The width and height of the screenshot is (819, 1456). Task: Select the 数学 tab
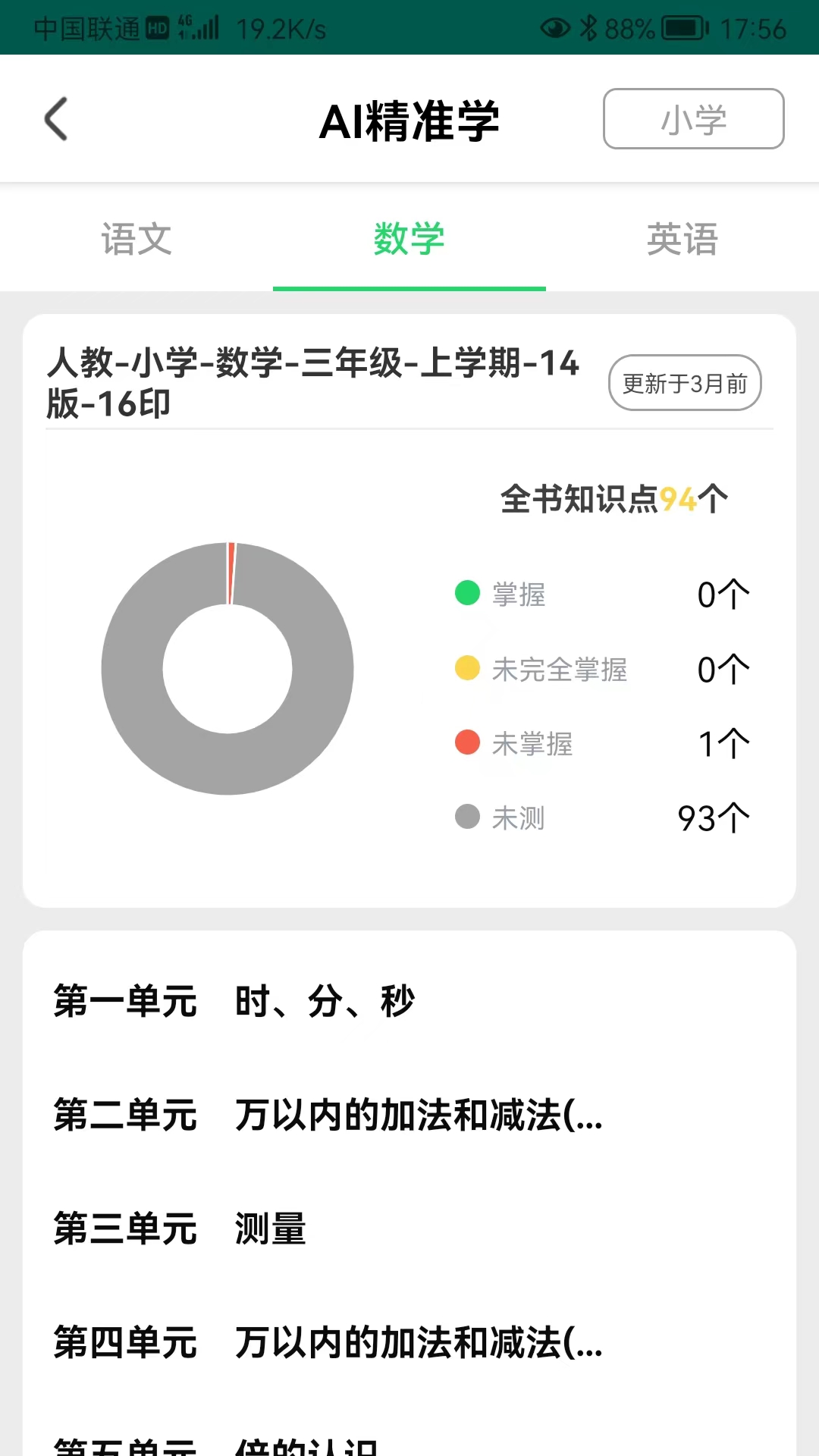tap(409, 239)
